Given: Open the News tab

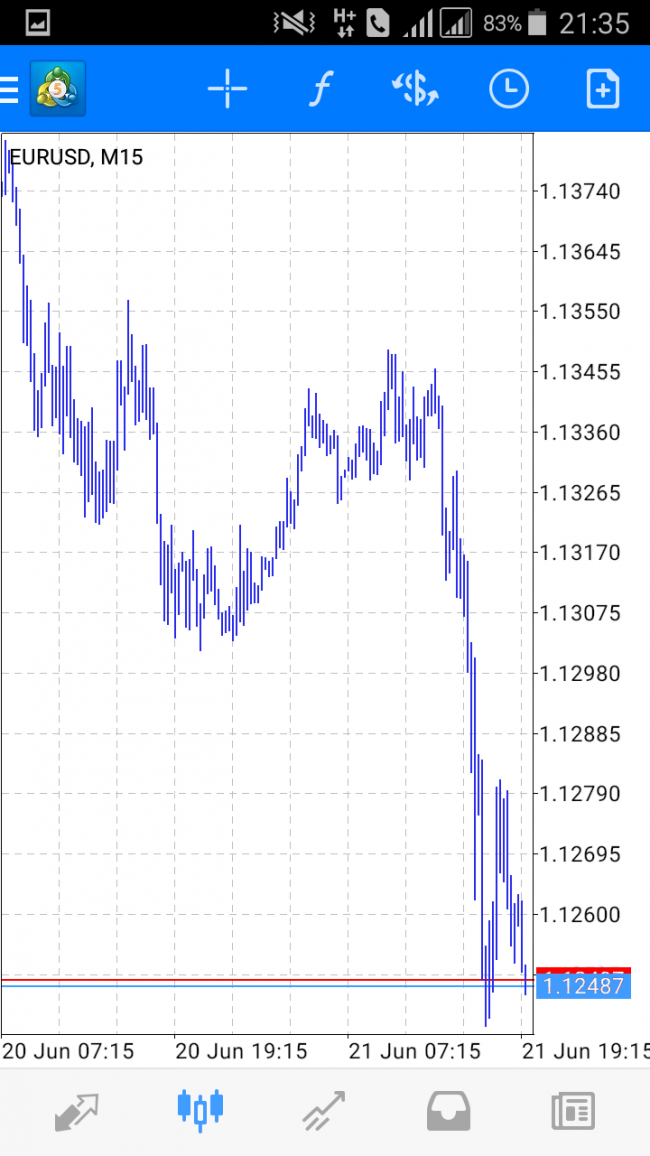Looking at the screenshot, I should point(573,1111).
